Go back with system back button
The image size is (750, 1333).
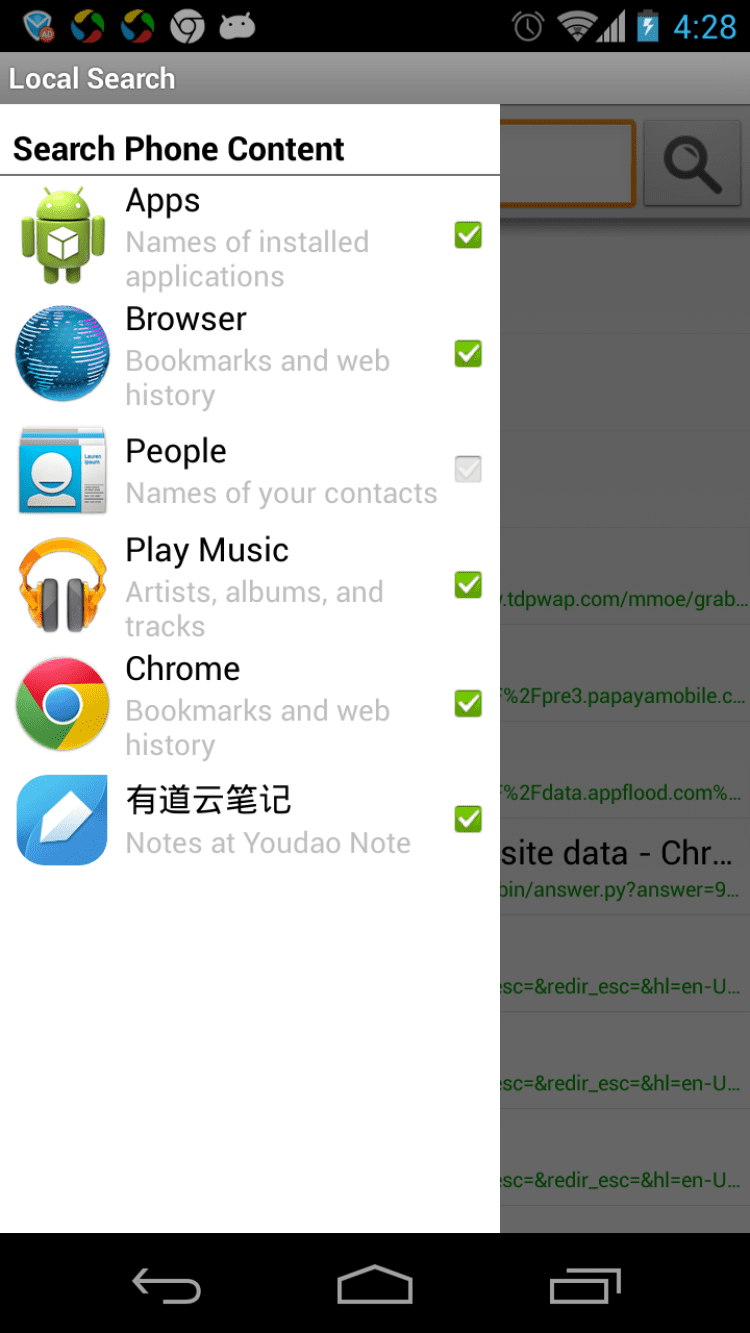click(167, 1286)
